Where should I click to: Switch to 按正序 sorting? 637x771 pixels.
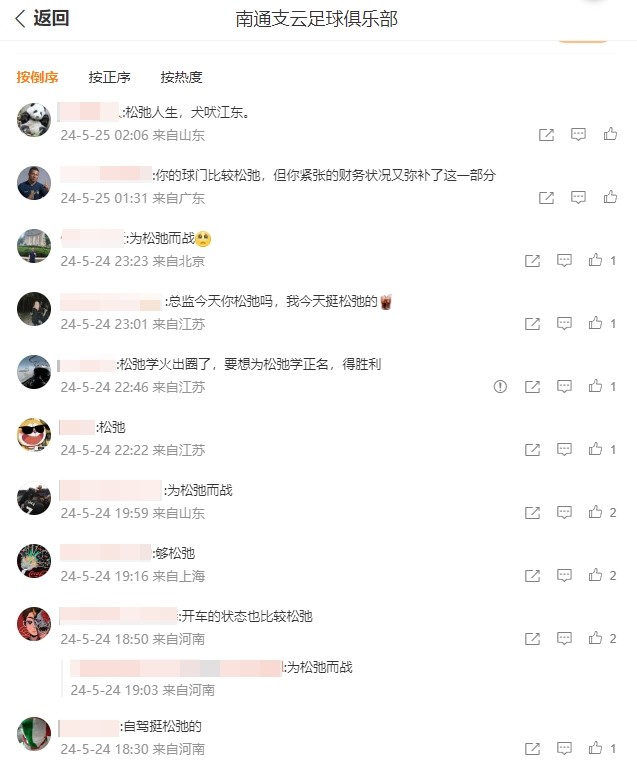tap(109, 77)
